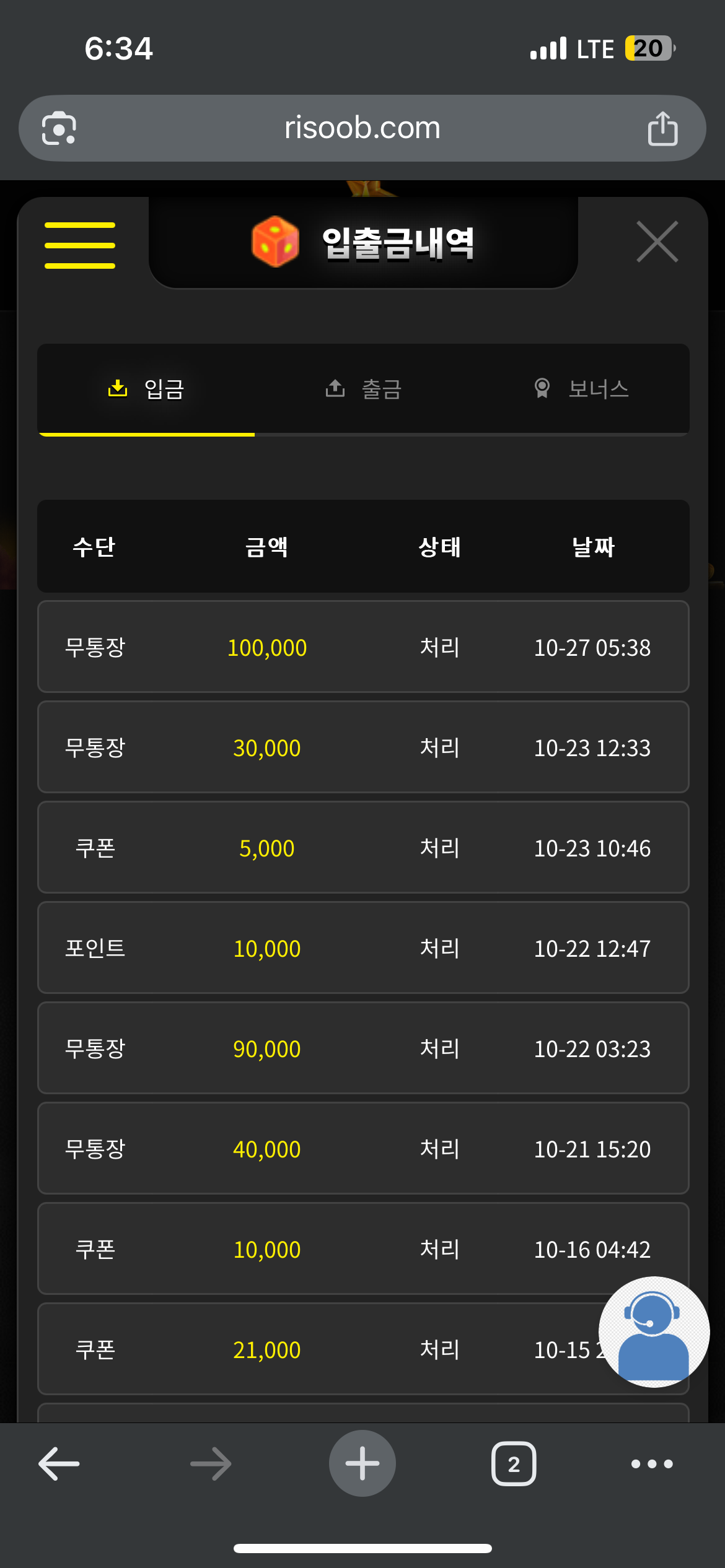Switch to the 출금 tab
Viewport: 725px width, 1568px height.
pos(364,389)
